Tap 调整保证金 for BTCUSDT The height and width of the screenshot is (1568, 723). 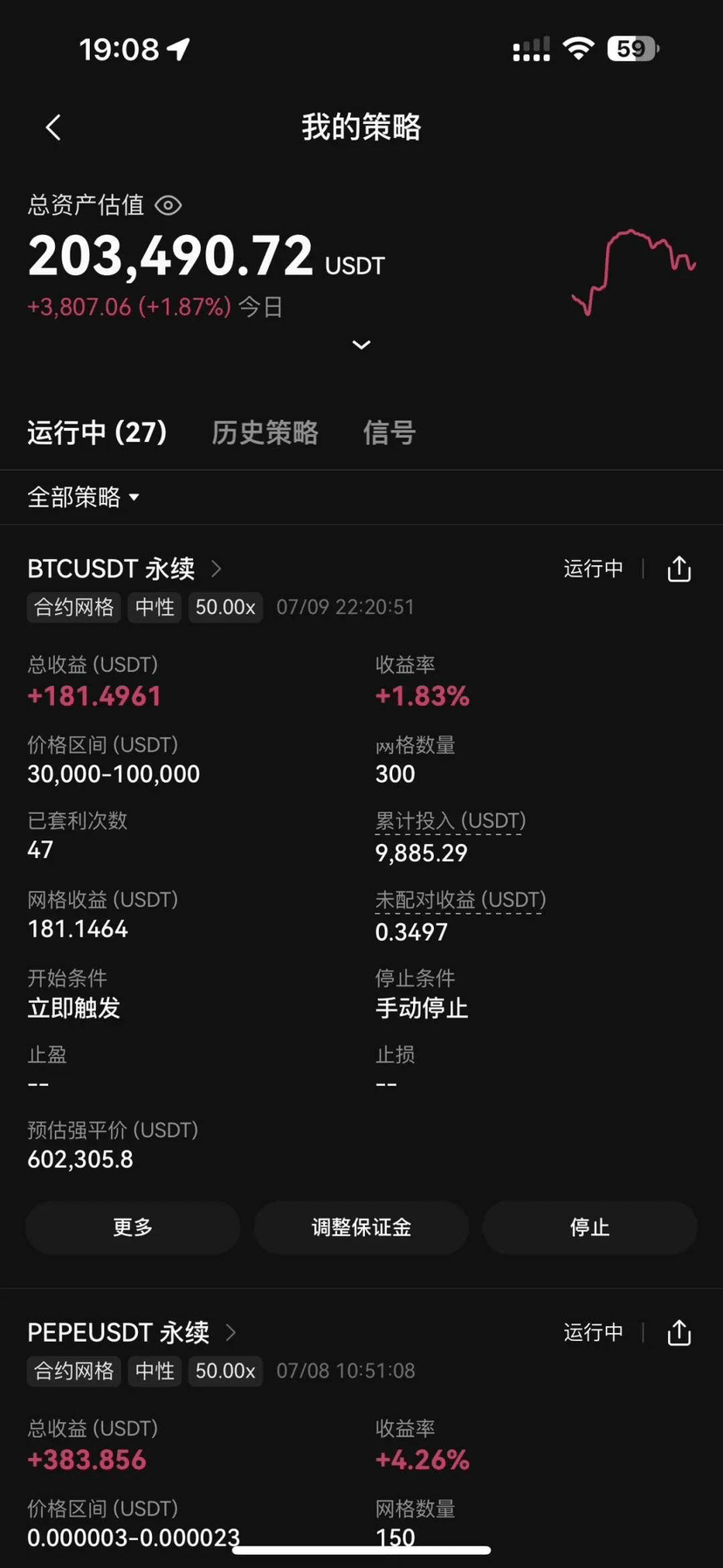pyautogui.click(x=361, y=1227)
